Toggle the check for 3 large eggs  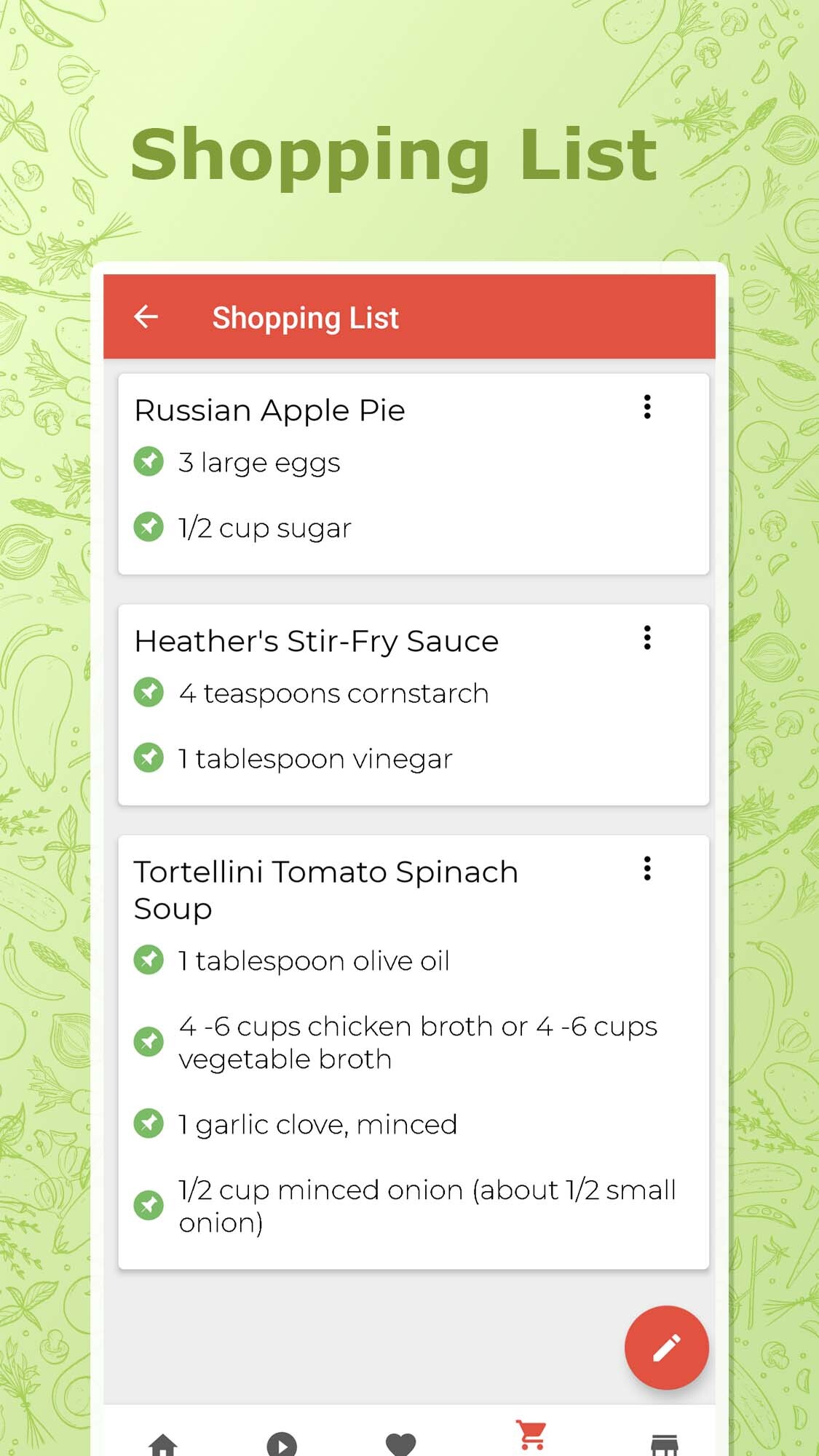click(149, 461)
